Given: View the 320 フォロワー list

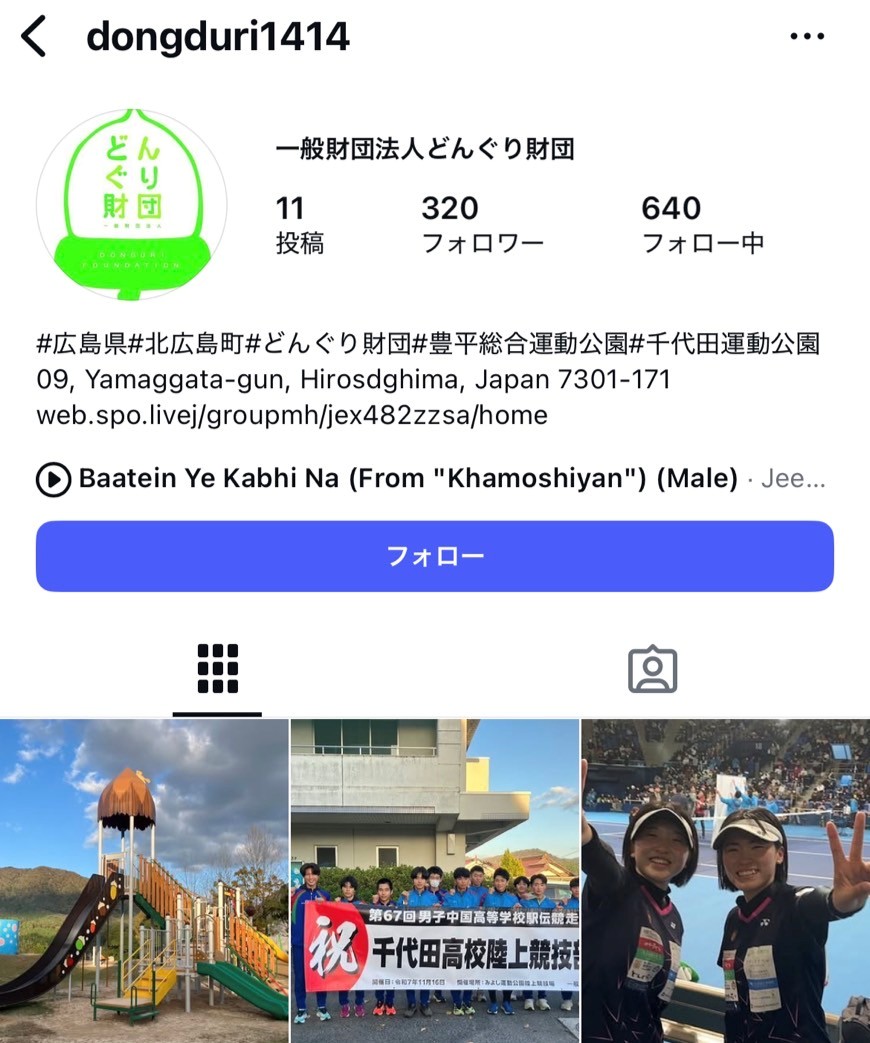Looking at the screenshot, I should [x=481, y=224].
